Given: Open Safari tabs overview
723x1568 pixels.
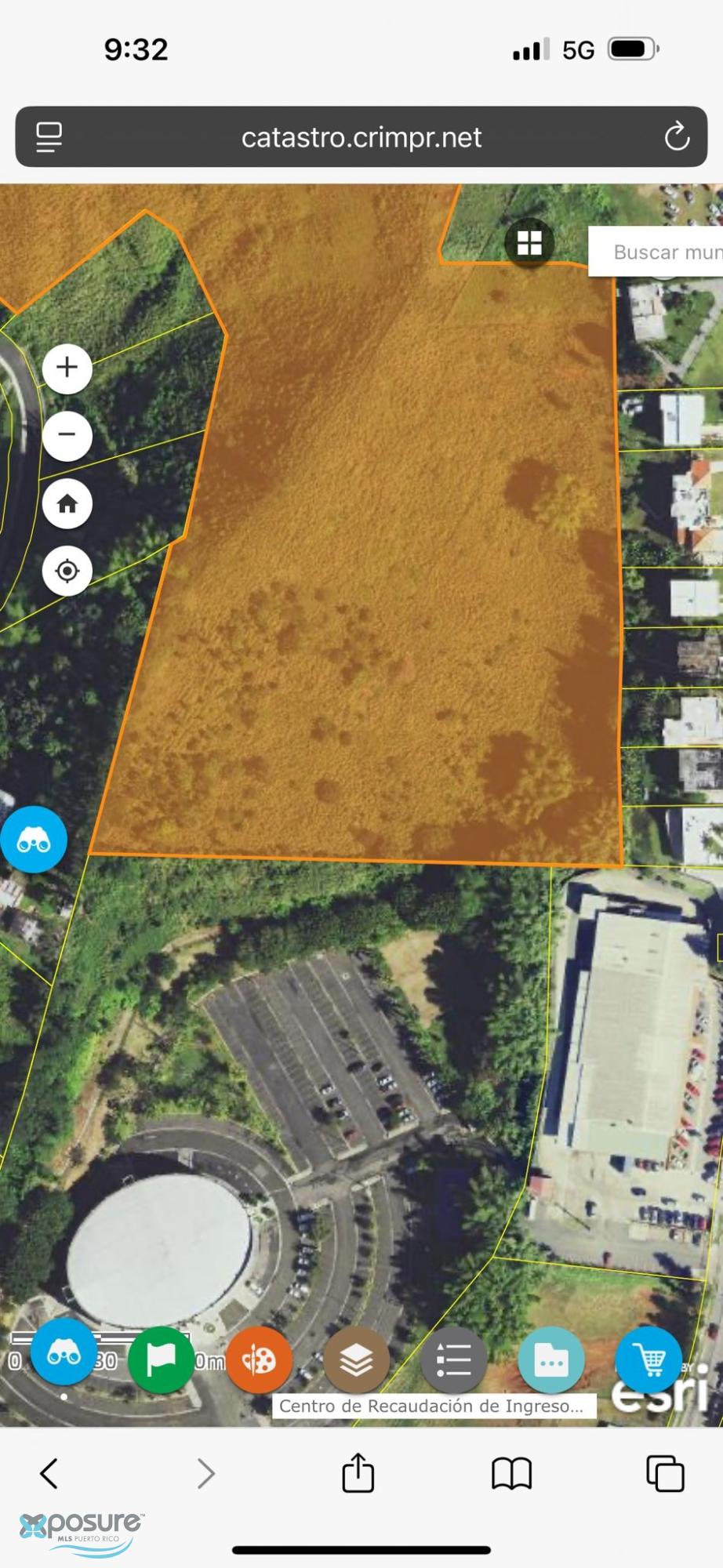Looking at the screenshot, I should click(664, 1473).
